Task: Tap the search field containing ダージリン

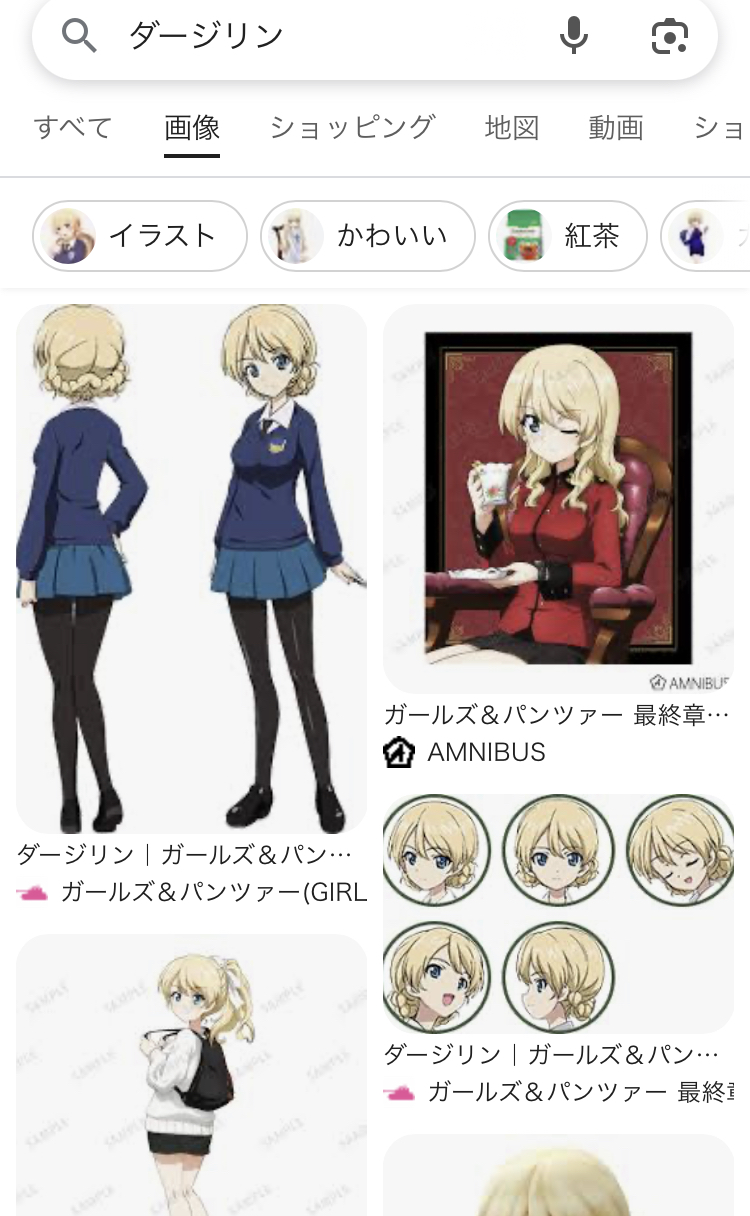Action: (330, 37)
